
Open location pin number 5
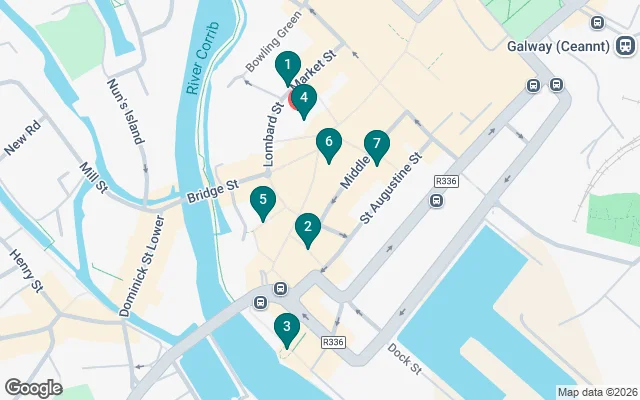pos(262,202)
